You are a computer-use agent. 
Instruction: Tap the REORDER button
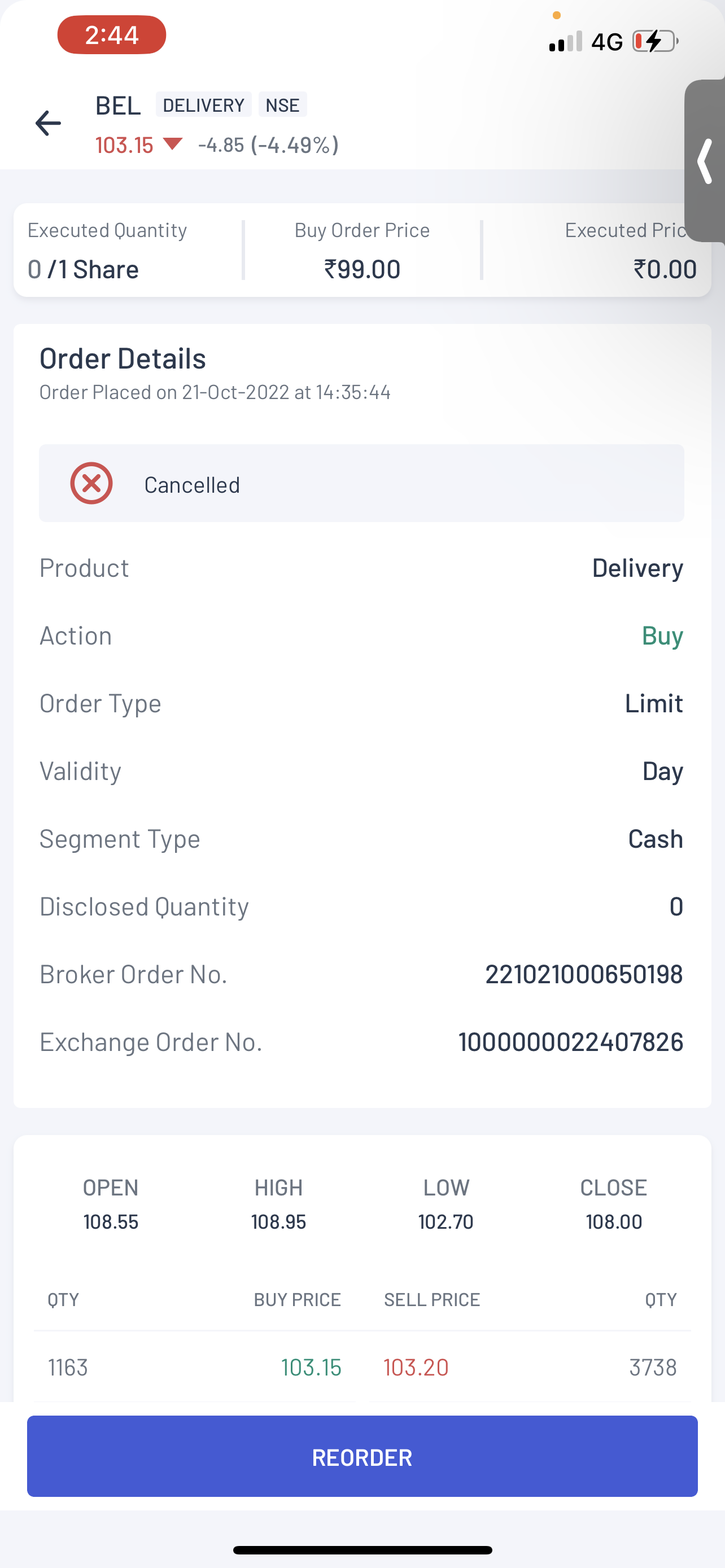(x=362, y=1457)
